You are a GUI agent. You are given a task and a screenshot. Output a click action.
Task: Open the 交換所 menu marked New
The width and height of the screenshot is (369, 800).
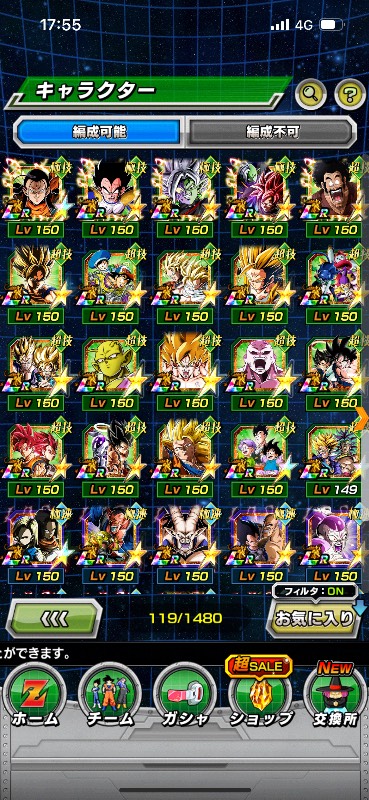(x=336, y=696)
